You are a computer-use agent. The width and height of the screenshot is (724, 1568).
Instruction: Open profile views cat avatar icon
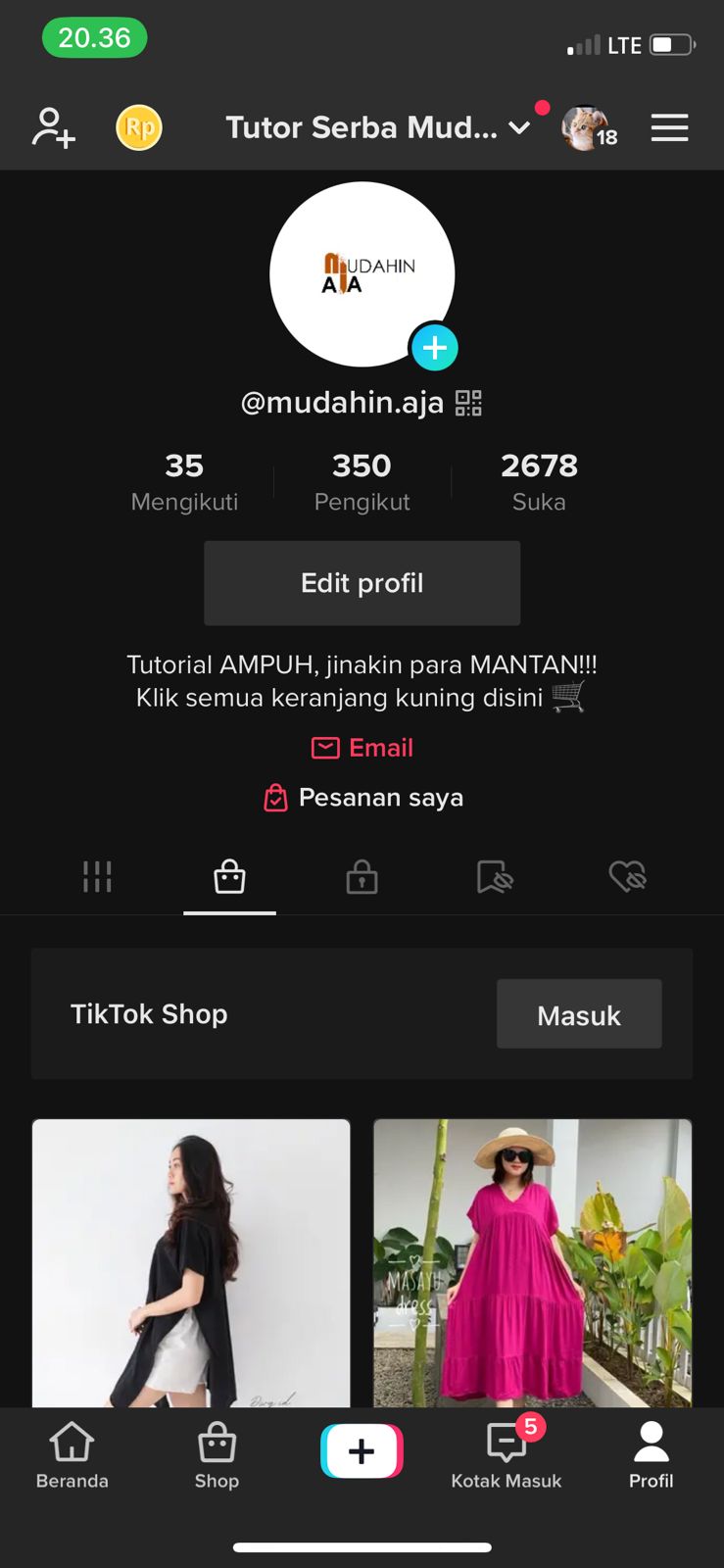point(587,127)
